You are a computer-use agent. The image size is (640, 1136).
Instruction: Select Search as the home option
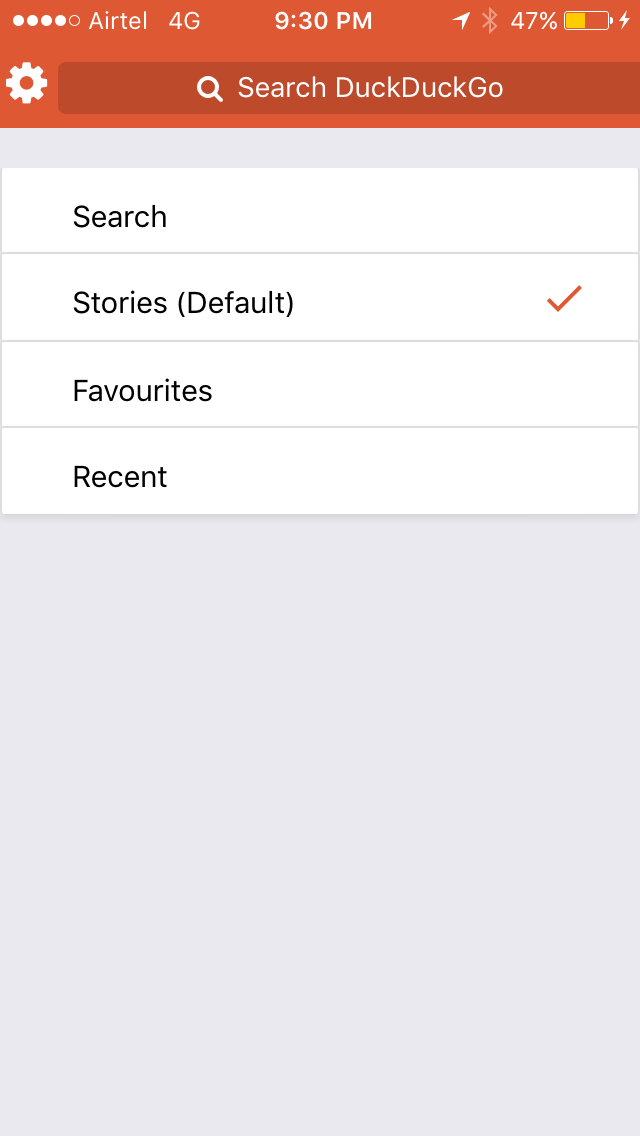click(x=320, y=216)
